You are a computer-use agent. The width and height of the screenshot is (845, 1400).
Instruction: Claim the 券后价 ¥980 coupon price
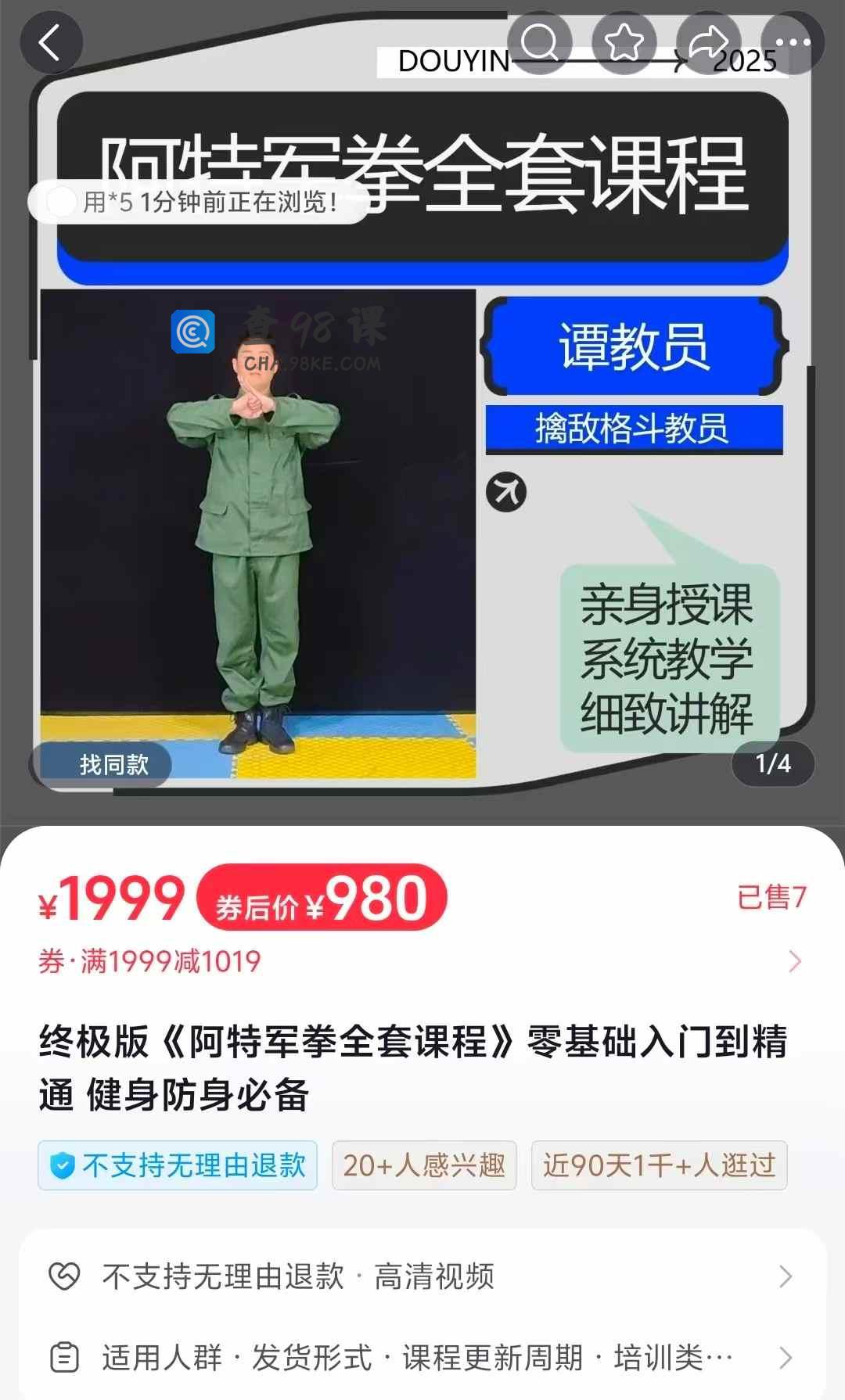[322, 899]
